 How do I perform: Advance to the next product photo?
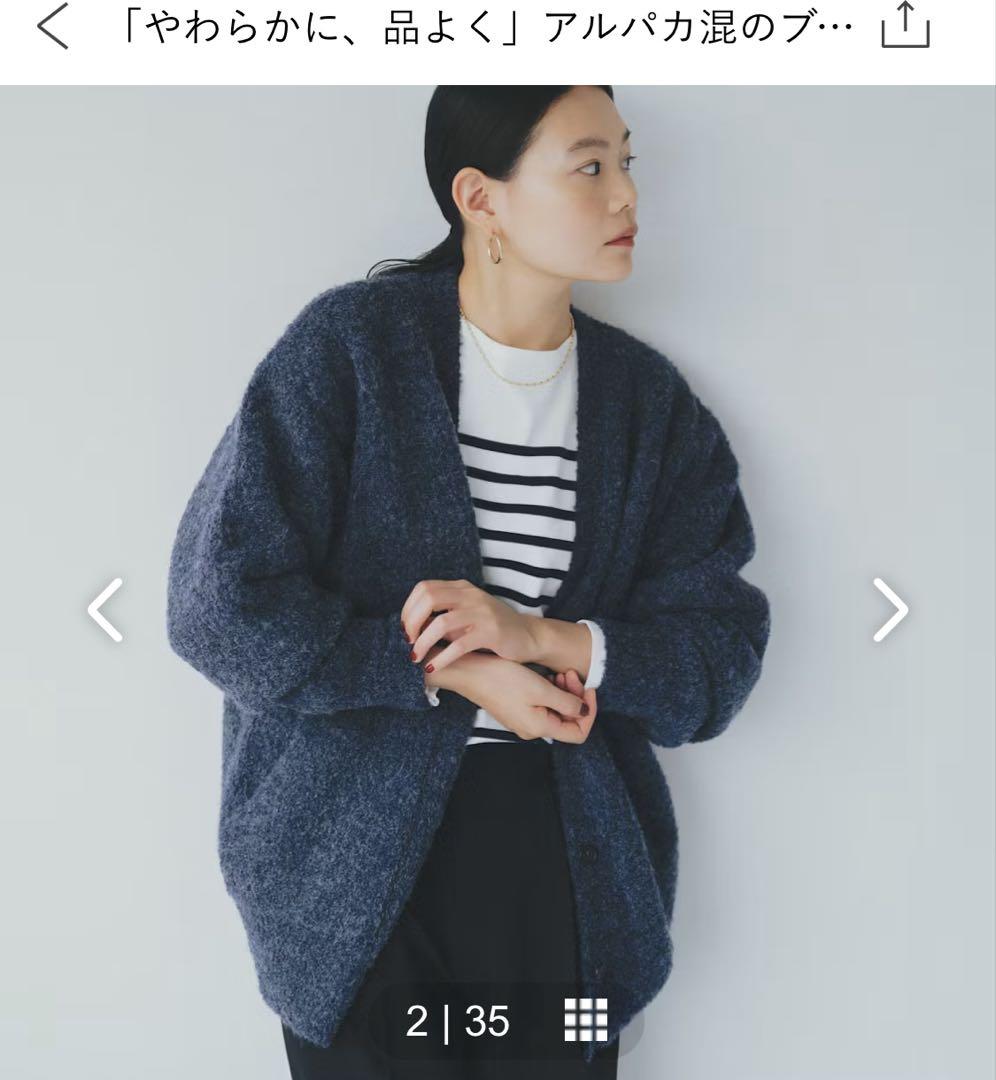tap(889, 609)
